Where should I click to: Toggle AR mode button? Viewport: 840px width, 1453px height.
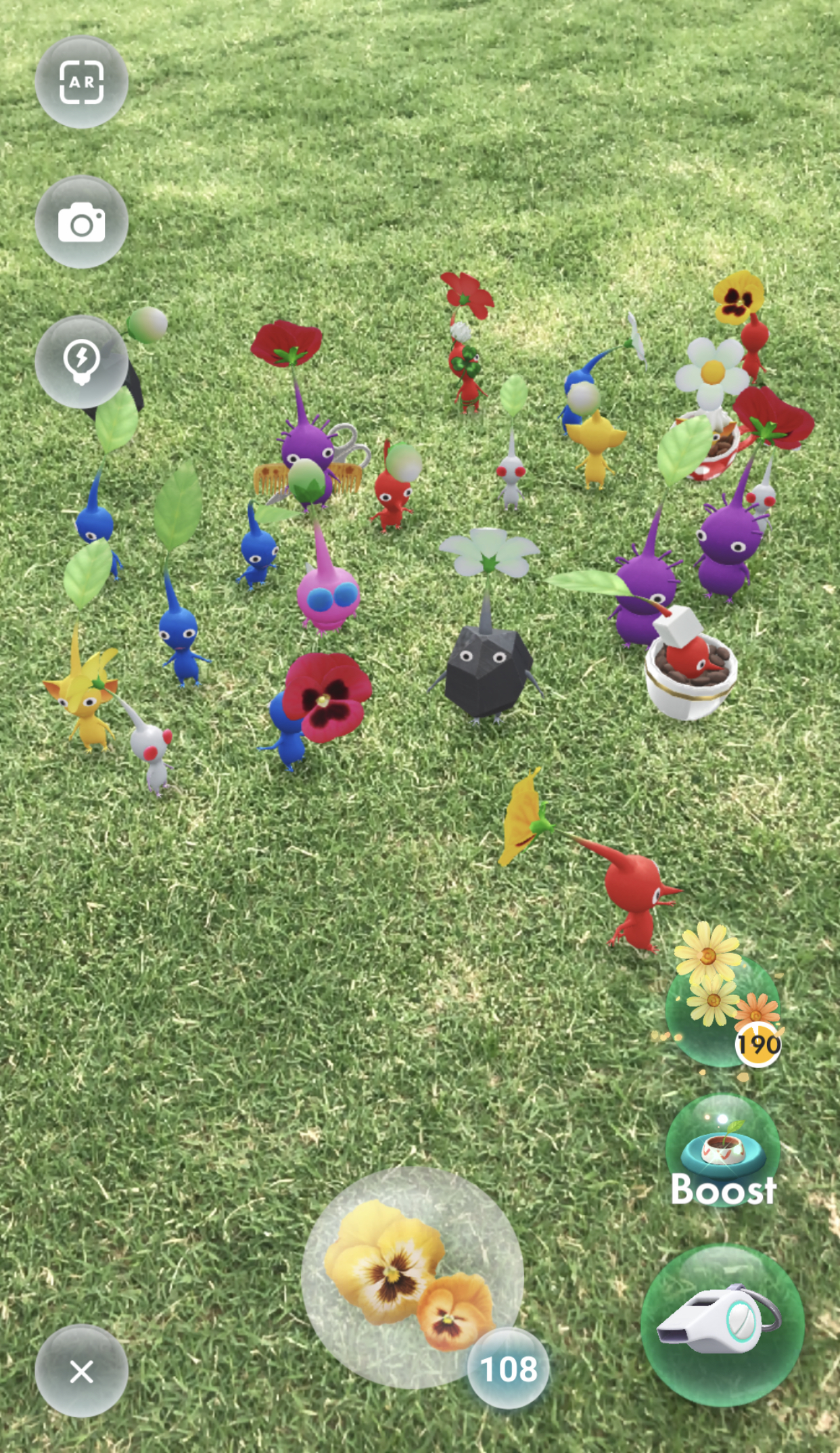point(81,83)
